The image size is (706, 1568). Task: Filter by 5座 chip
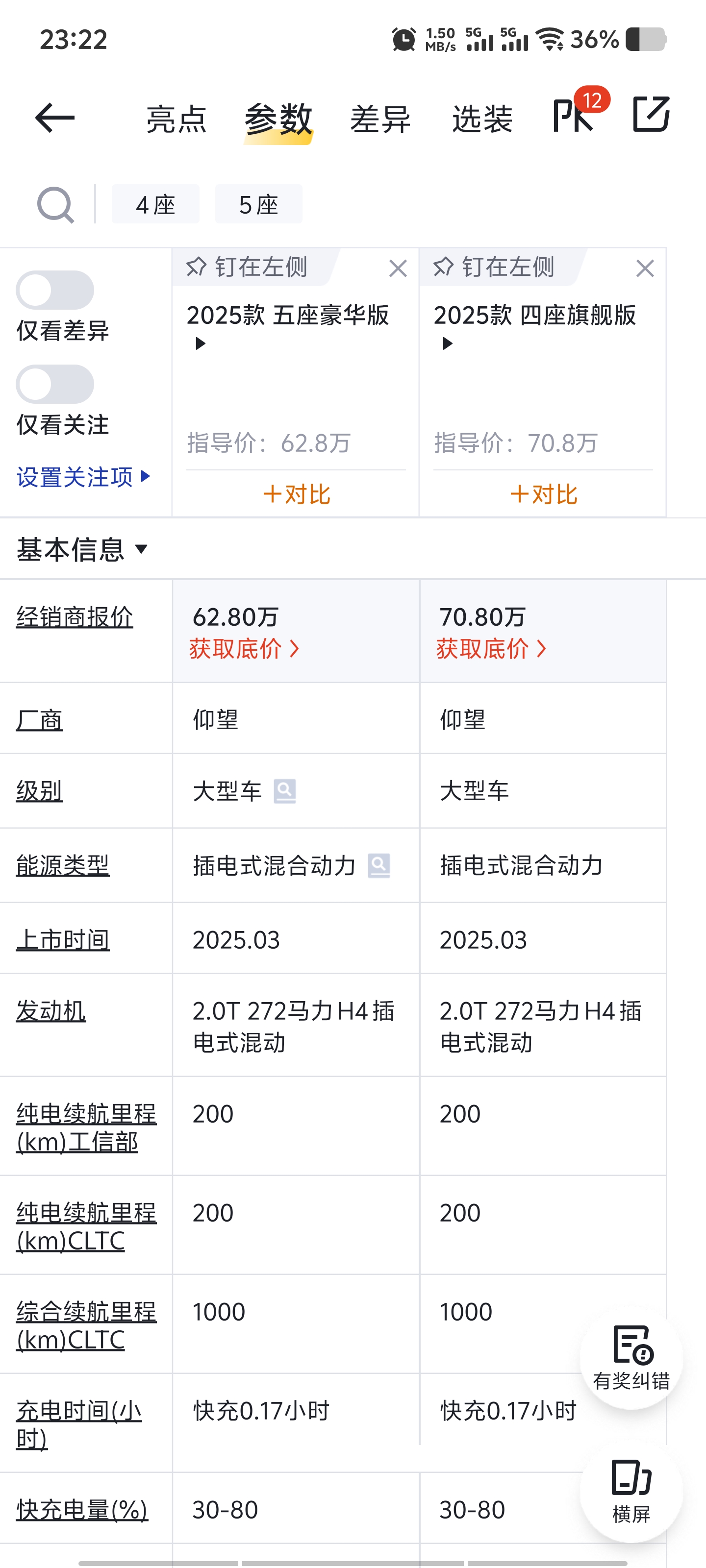(x=258, y=204)
